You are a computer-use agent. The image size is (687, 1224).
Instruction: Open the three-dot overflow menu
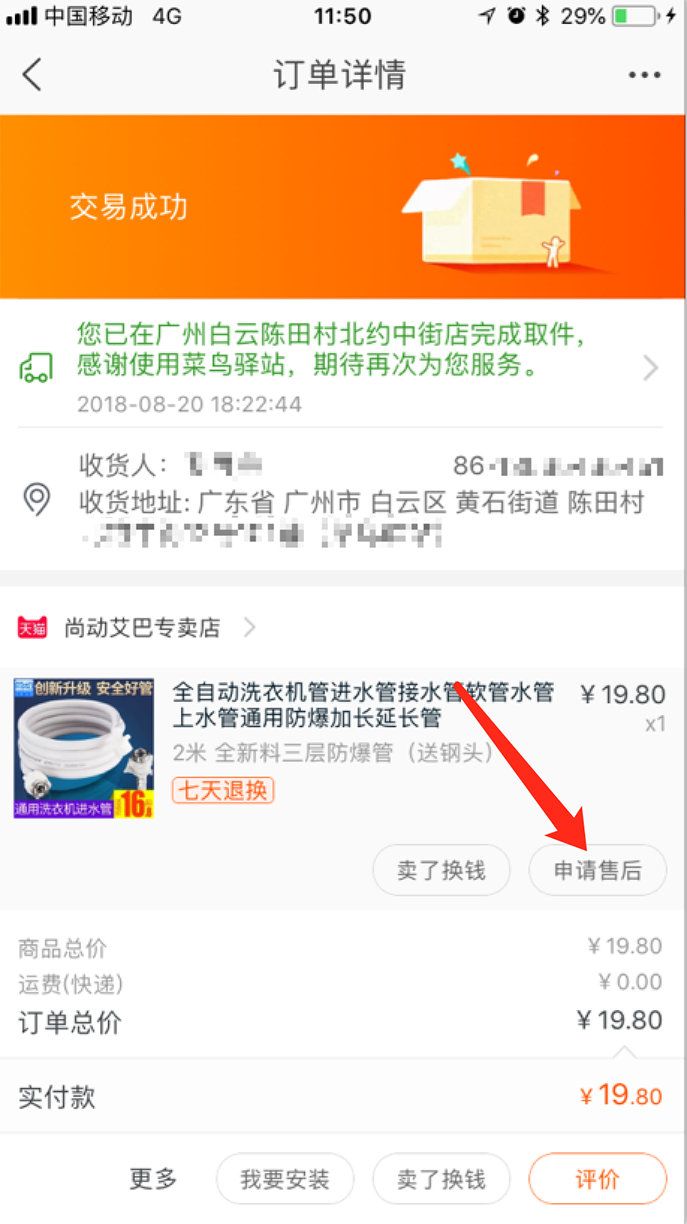tap(645, 75)
